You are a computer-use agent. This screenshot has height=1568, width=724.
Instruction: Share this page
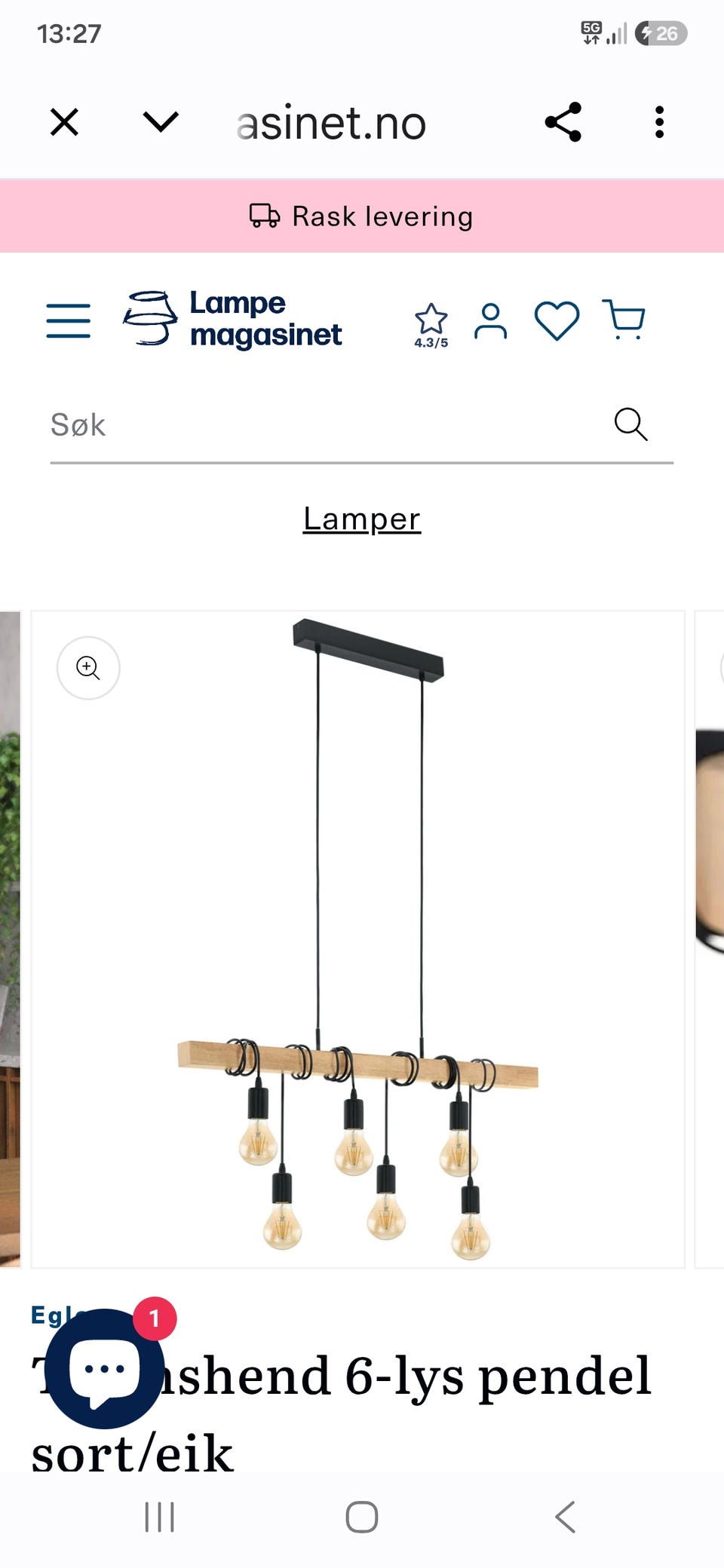563,122
